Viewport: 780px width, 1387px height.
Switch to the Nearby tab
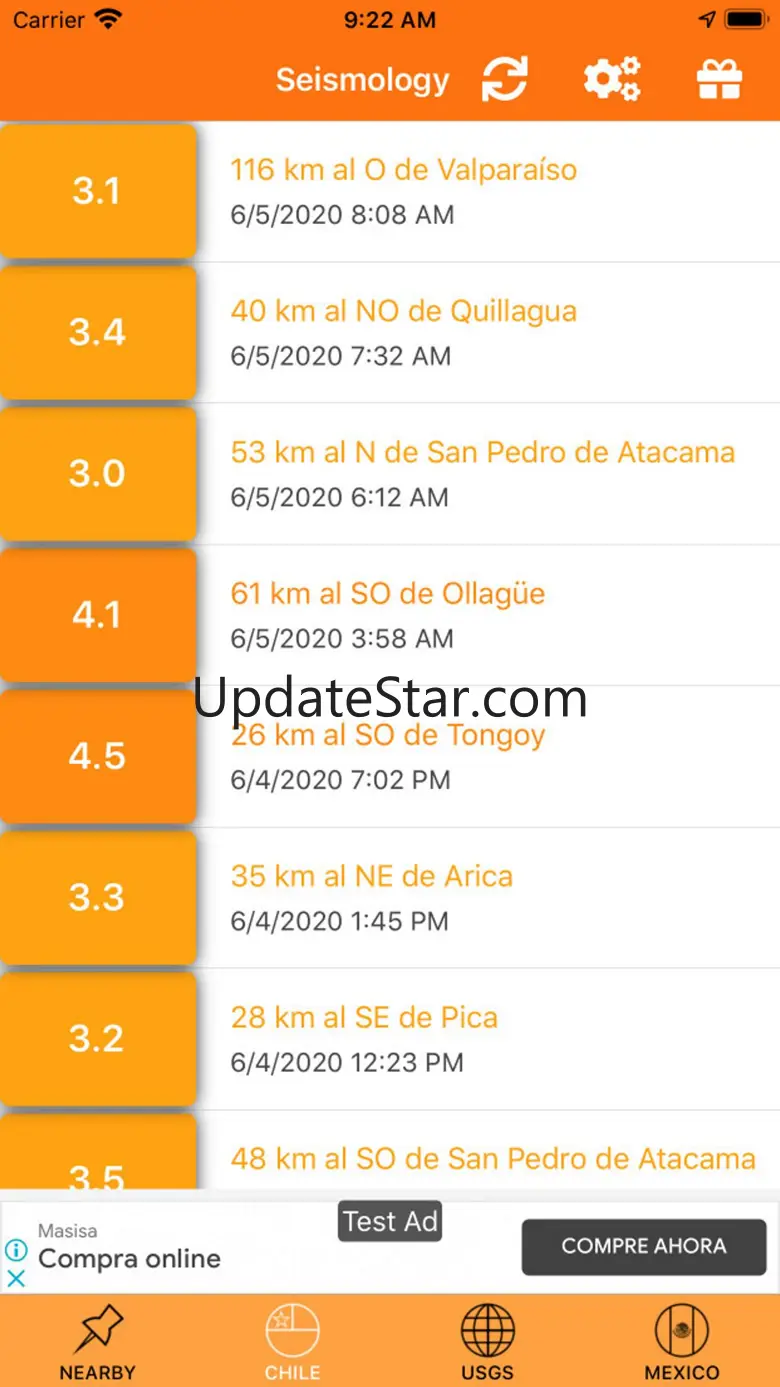point(97,1342)
